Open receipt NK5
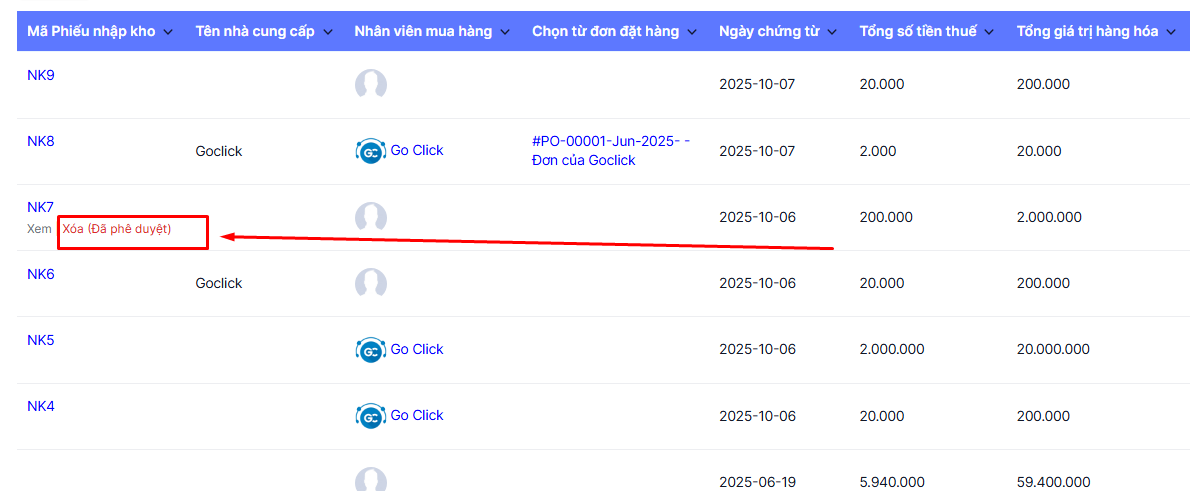Screen dimensions: 1190x491 tap(40, 340)
